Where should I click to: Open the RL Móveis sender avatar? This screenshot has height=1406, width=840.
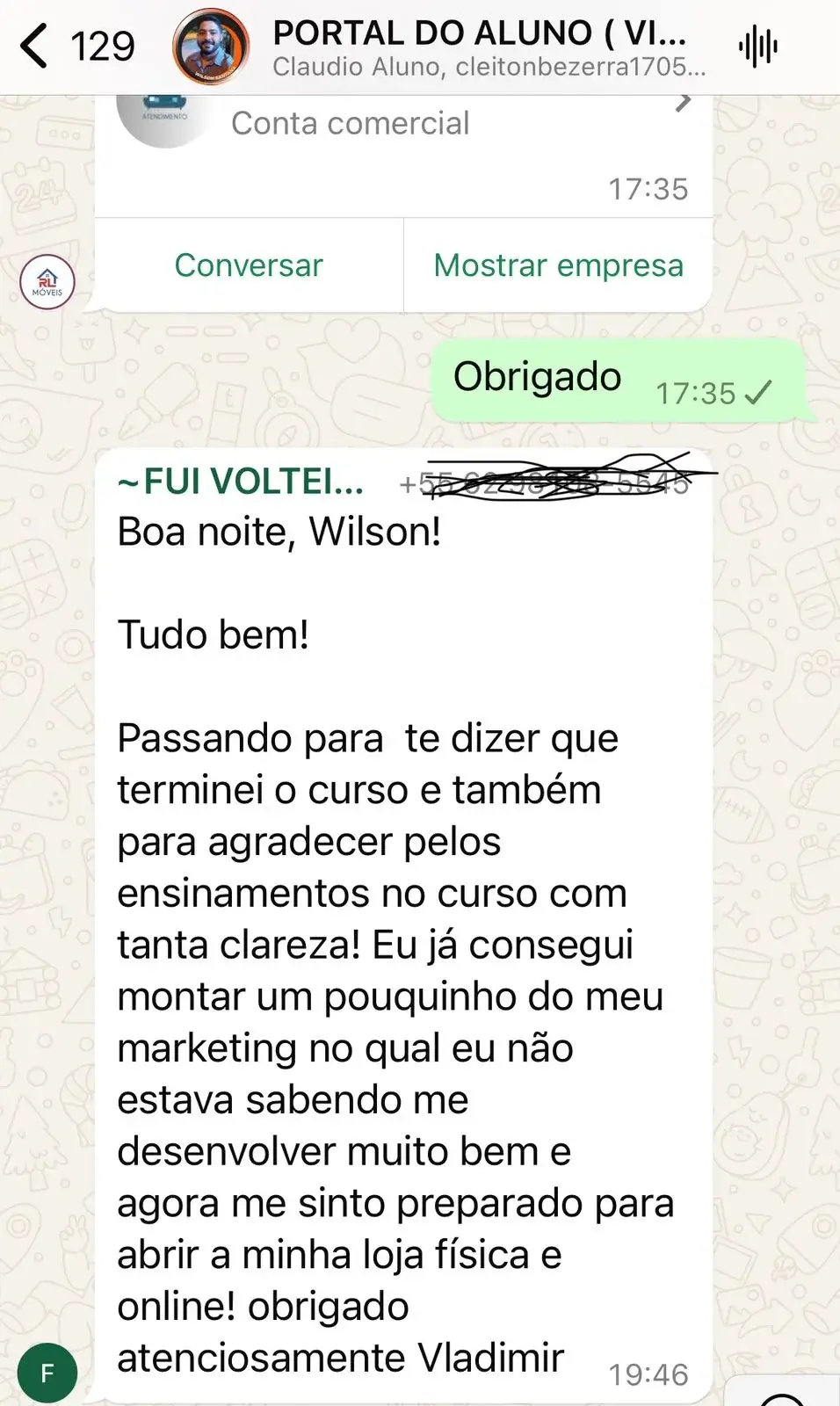click(47, 282)
